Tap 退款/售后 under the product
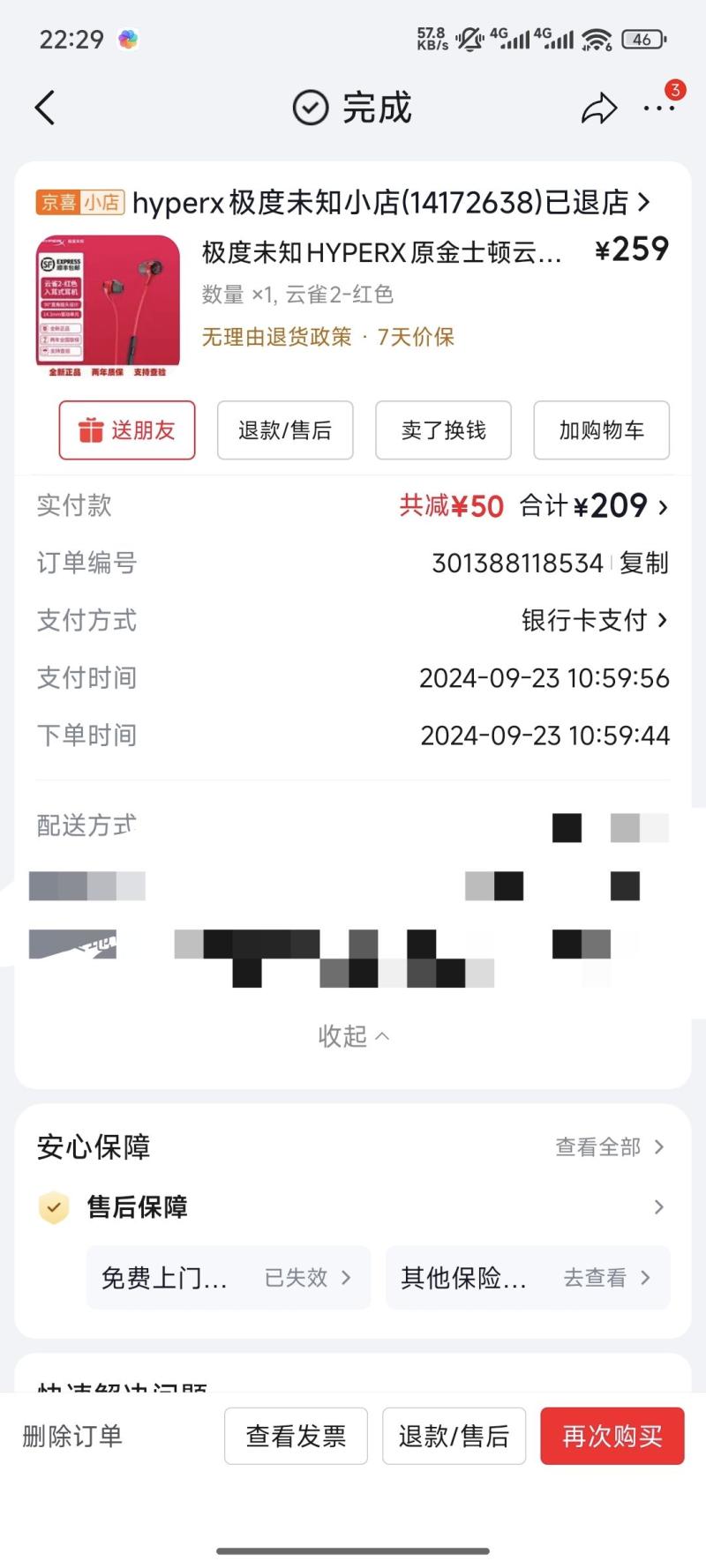Viewport: 706px width, 1568px height. [285, 430]
